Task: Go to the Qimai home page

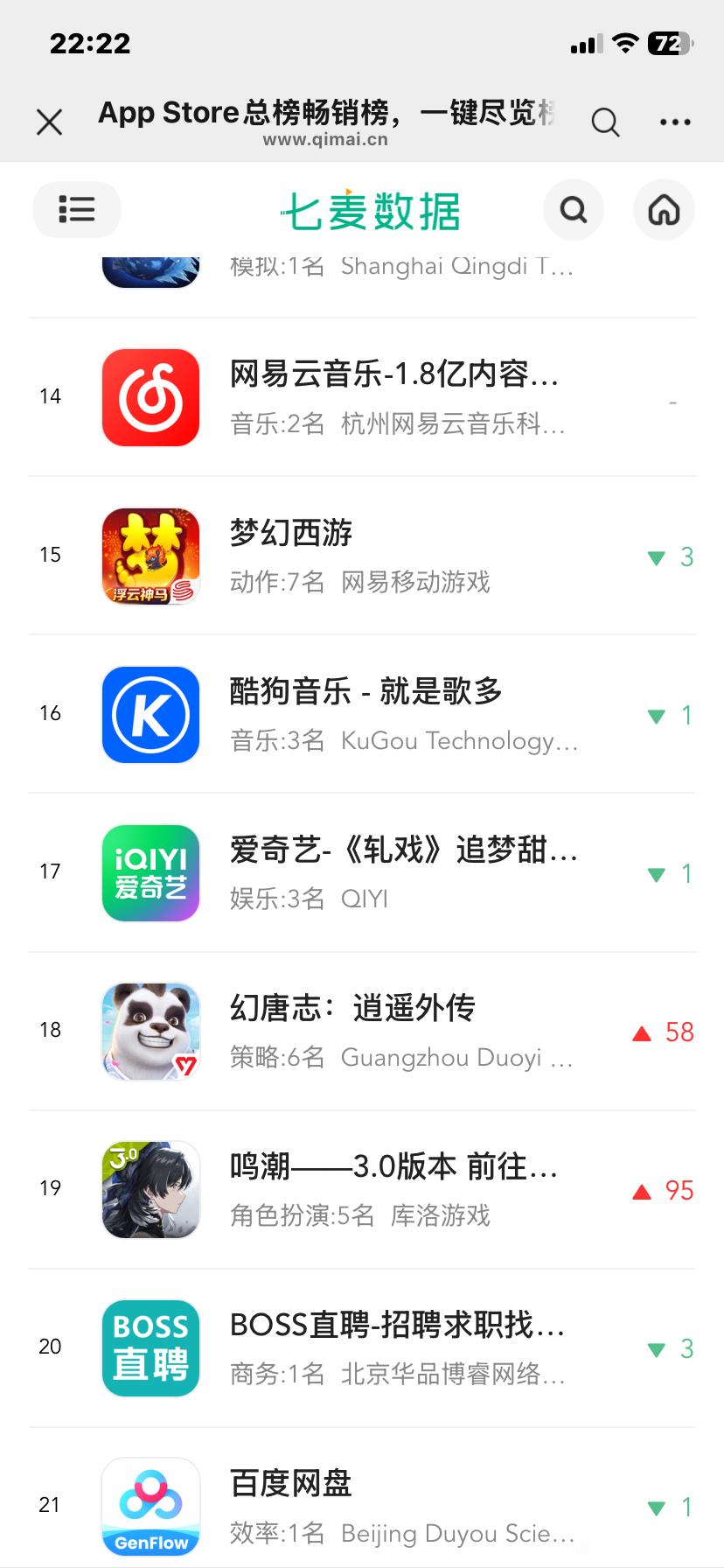Action: [664, 210]
